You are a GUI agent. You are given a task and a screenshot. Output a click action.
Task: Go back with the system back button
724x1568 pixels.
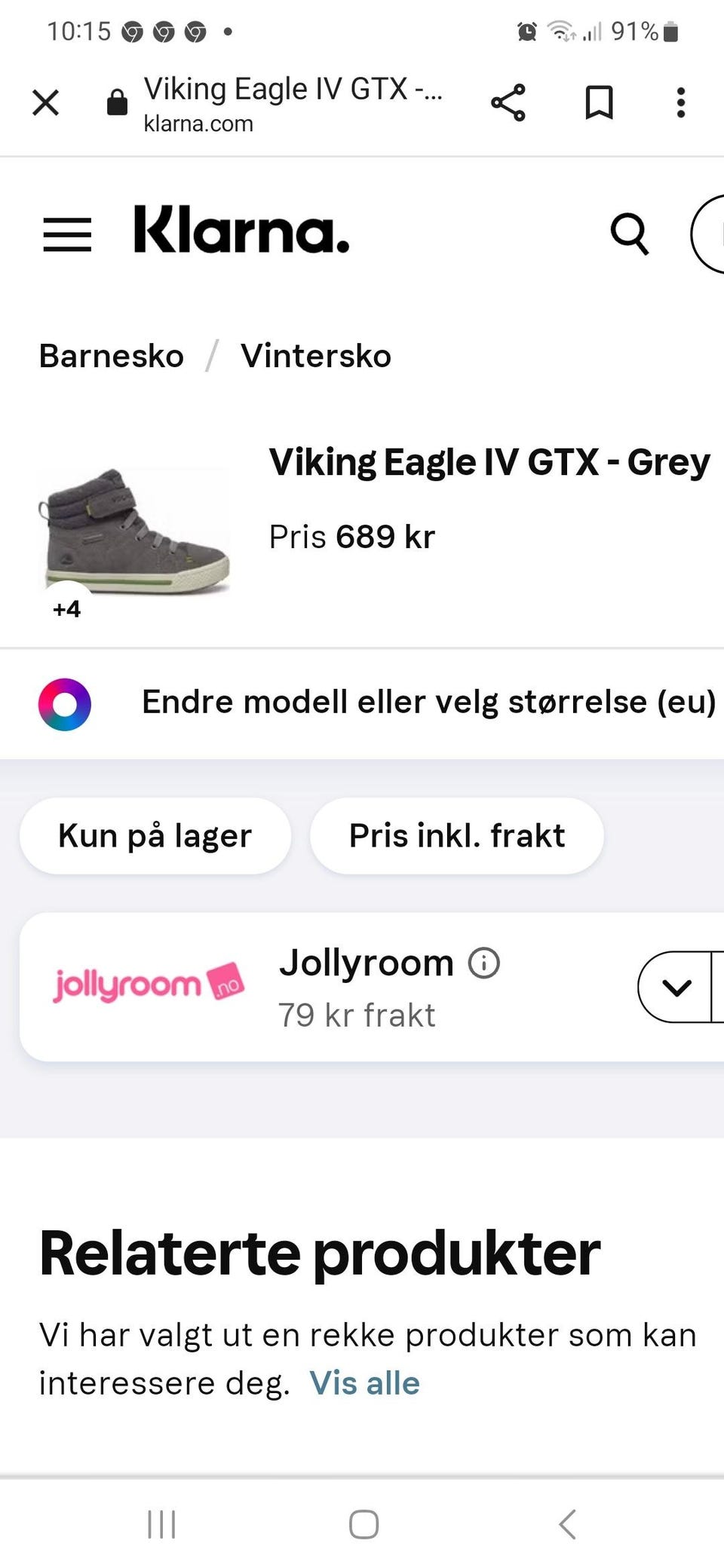click(567, 1524)
